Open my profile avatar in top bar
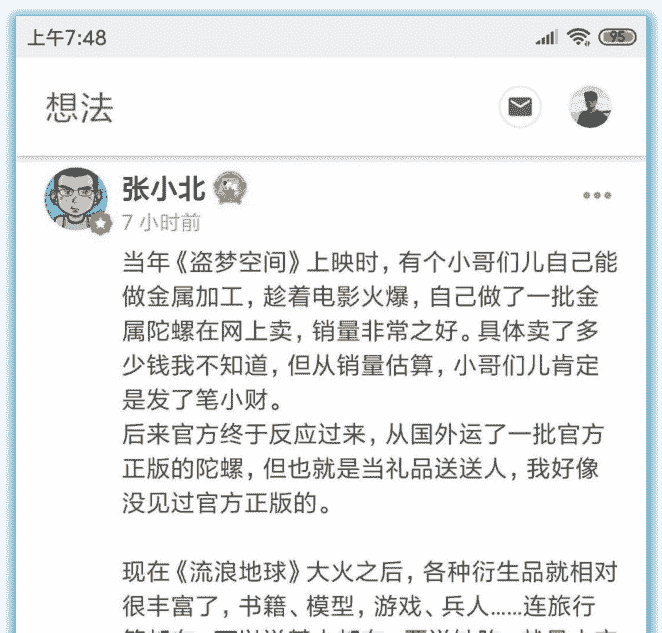 [x=590, y=106]
